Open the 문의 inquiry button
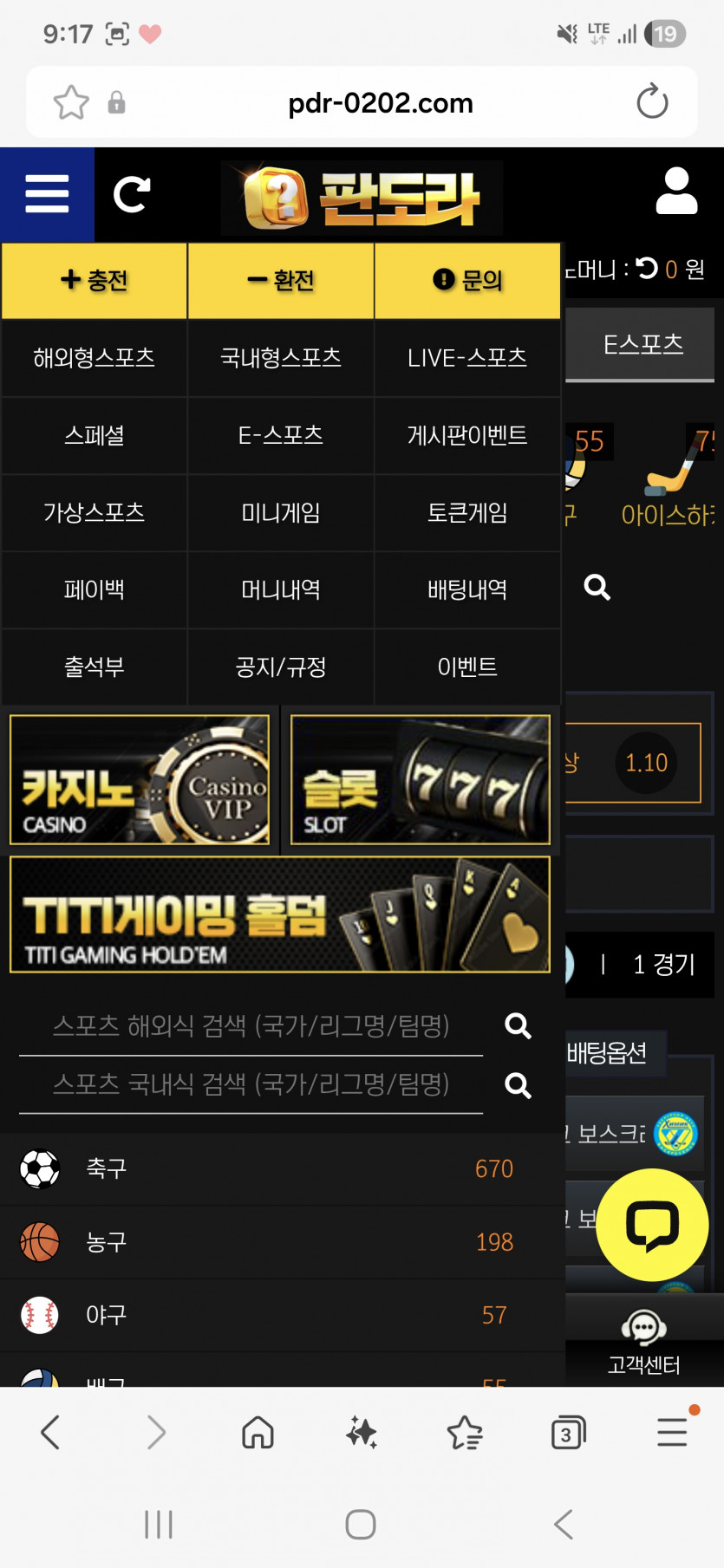The width and height of the screenshot is (724, 1568). (467, 280)
